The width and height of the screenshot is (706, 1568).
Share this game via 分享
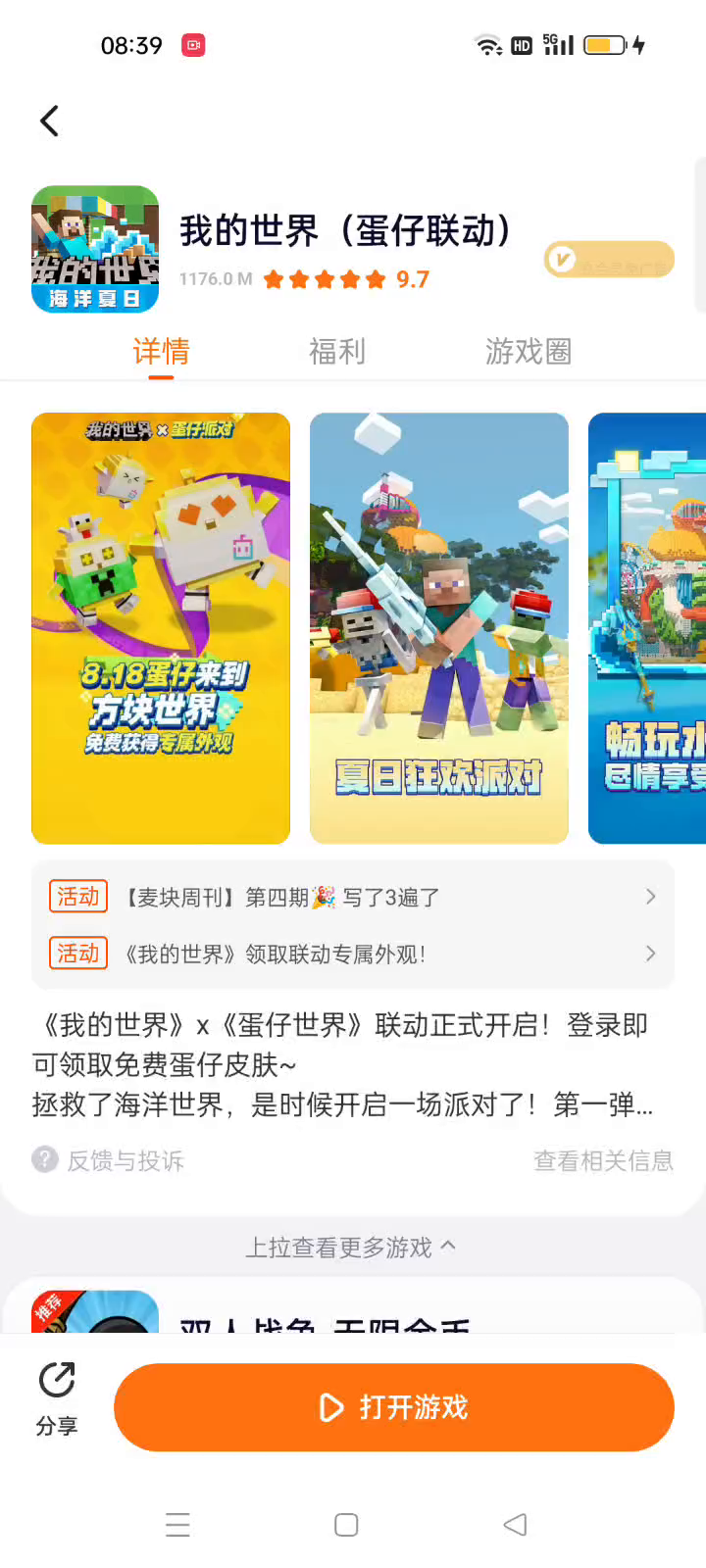pos(57,1397)
